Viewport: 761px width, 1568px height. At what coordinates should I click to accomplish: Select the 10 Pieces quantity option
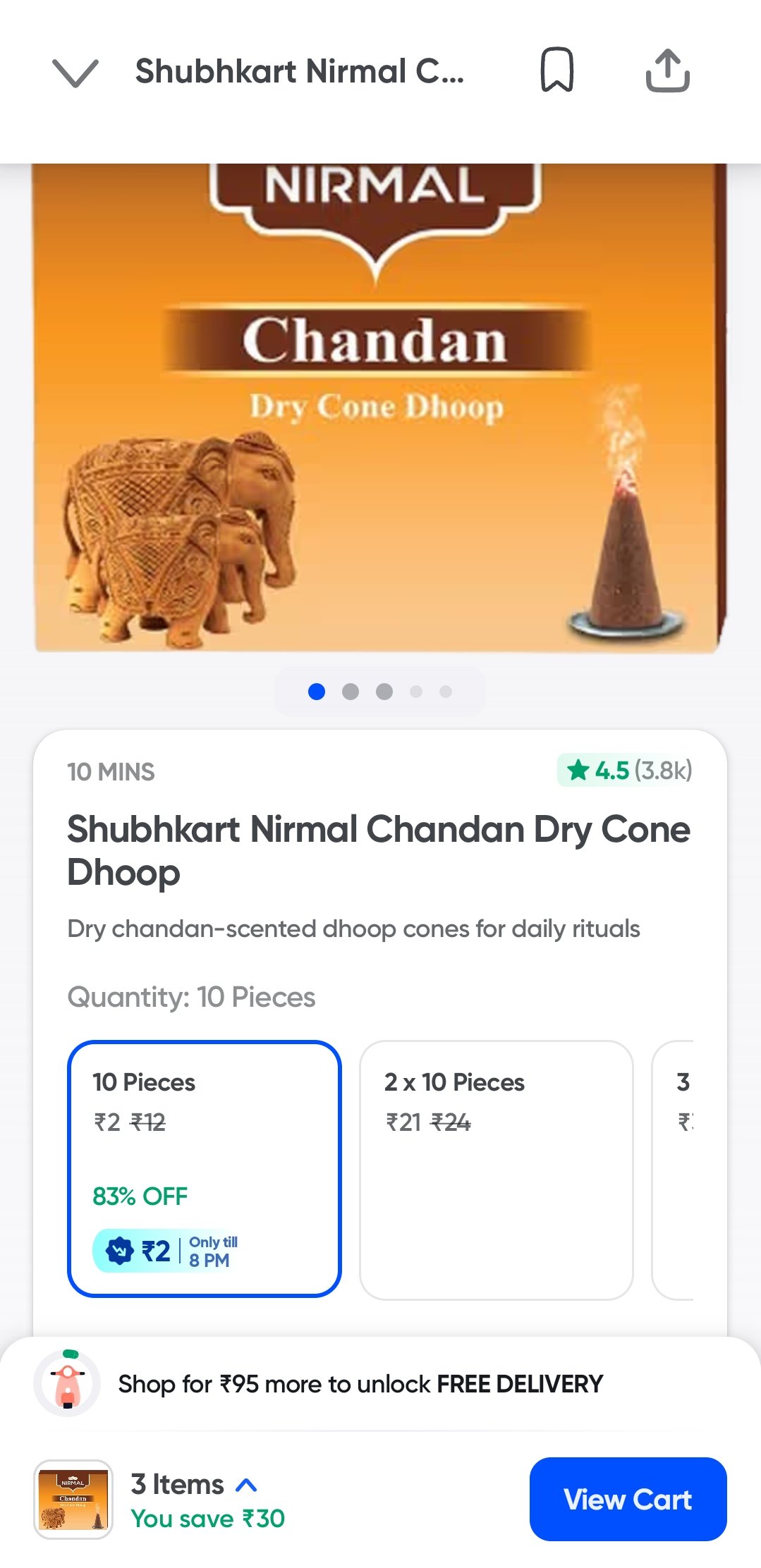[204, 1168]
